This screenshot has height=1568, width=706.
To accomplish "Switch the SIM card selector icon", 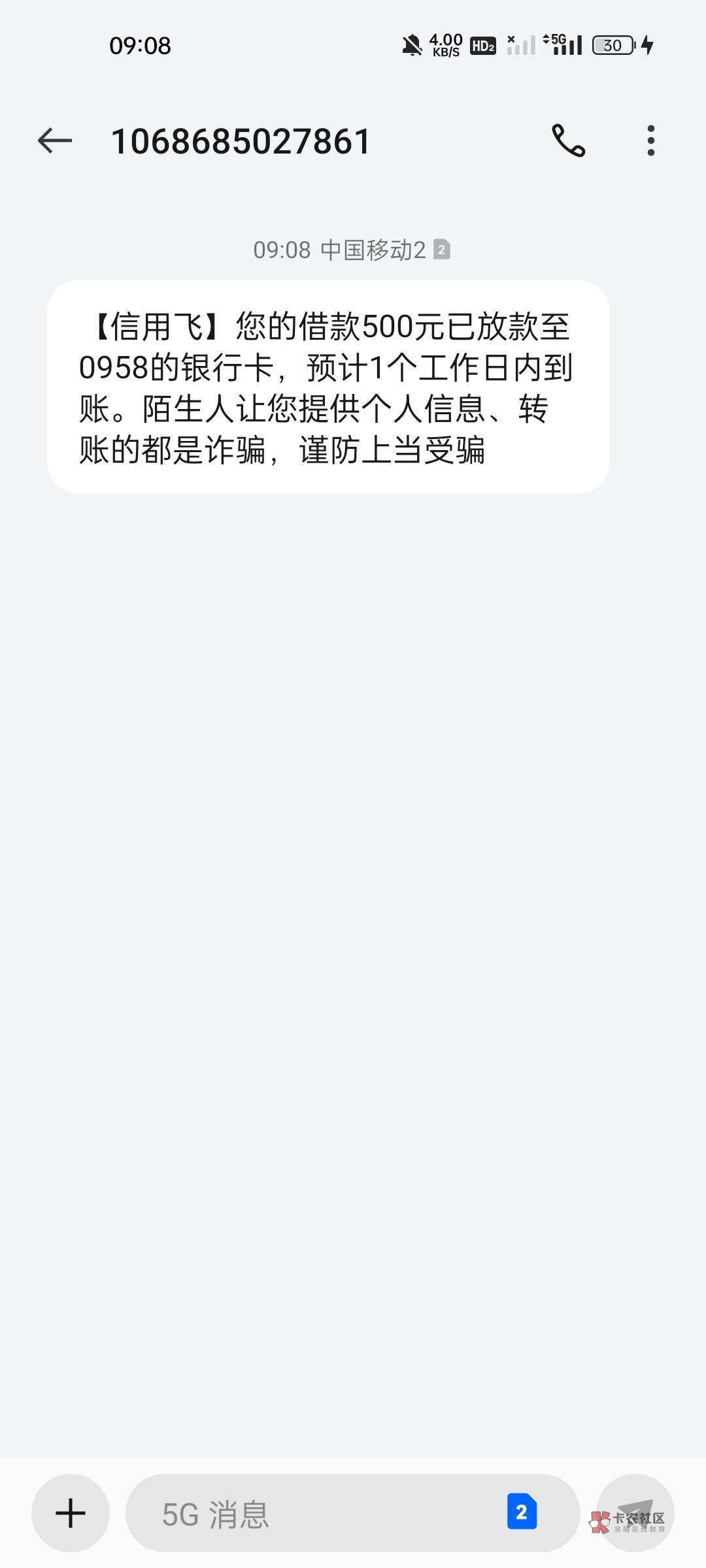I will pyautogui.click(x=522, y=1512).
